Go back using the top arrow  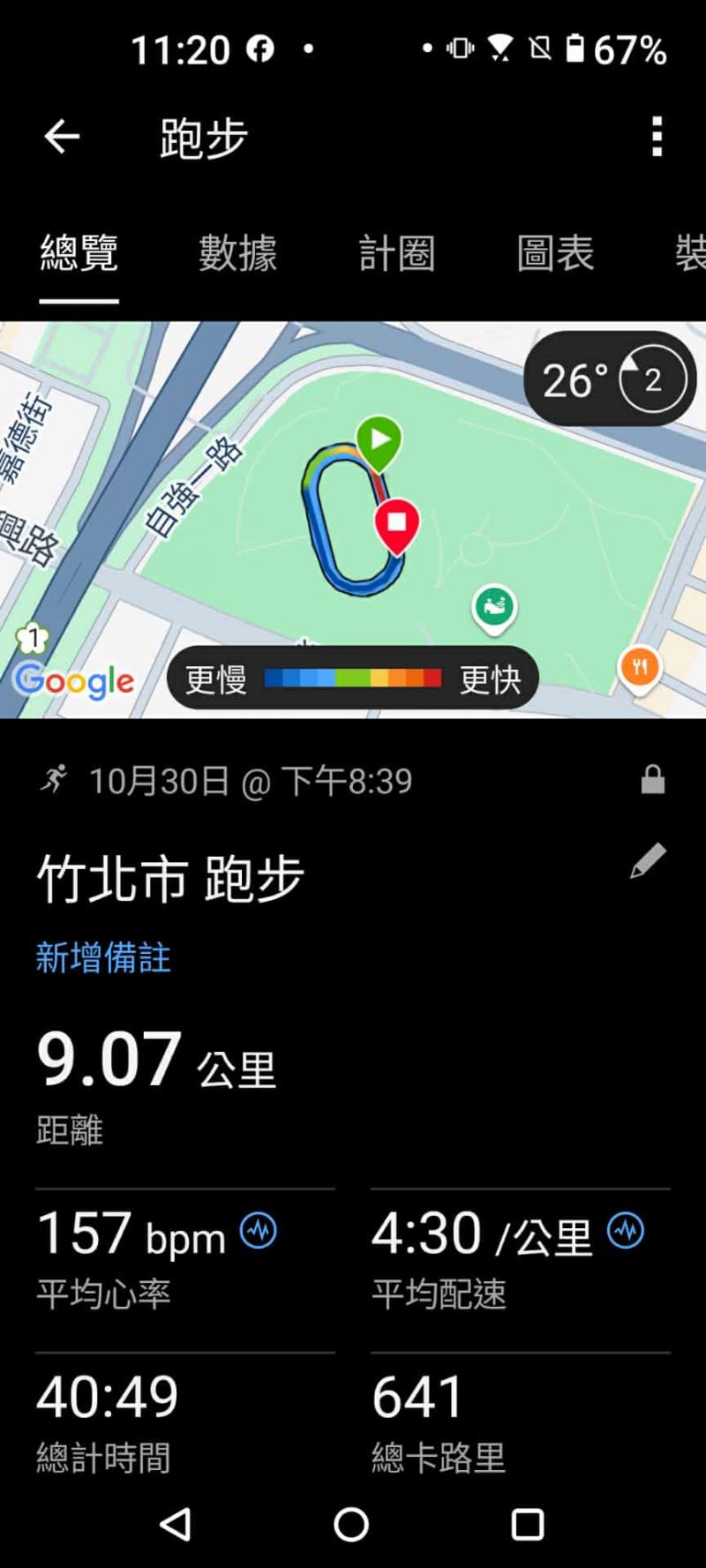(x=62, y=137)
